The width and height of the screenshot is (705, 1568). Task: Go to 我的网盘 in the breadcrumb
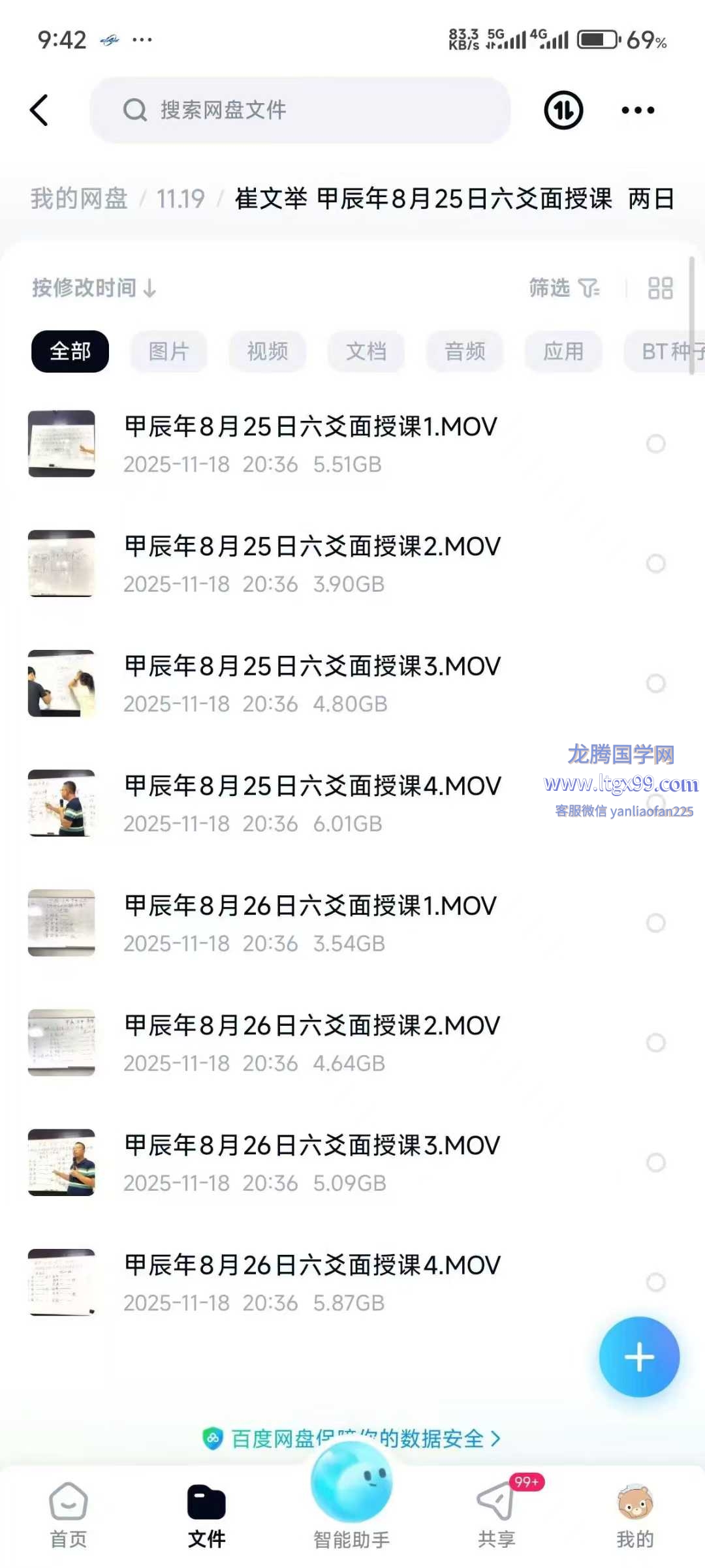(x=79, y=198)
